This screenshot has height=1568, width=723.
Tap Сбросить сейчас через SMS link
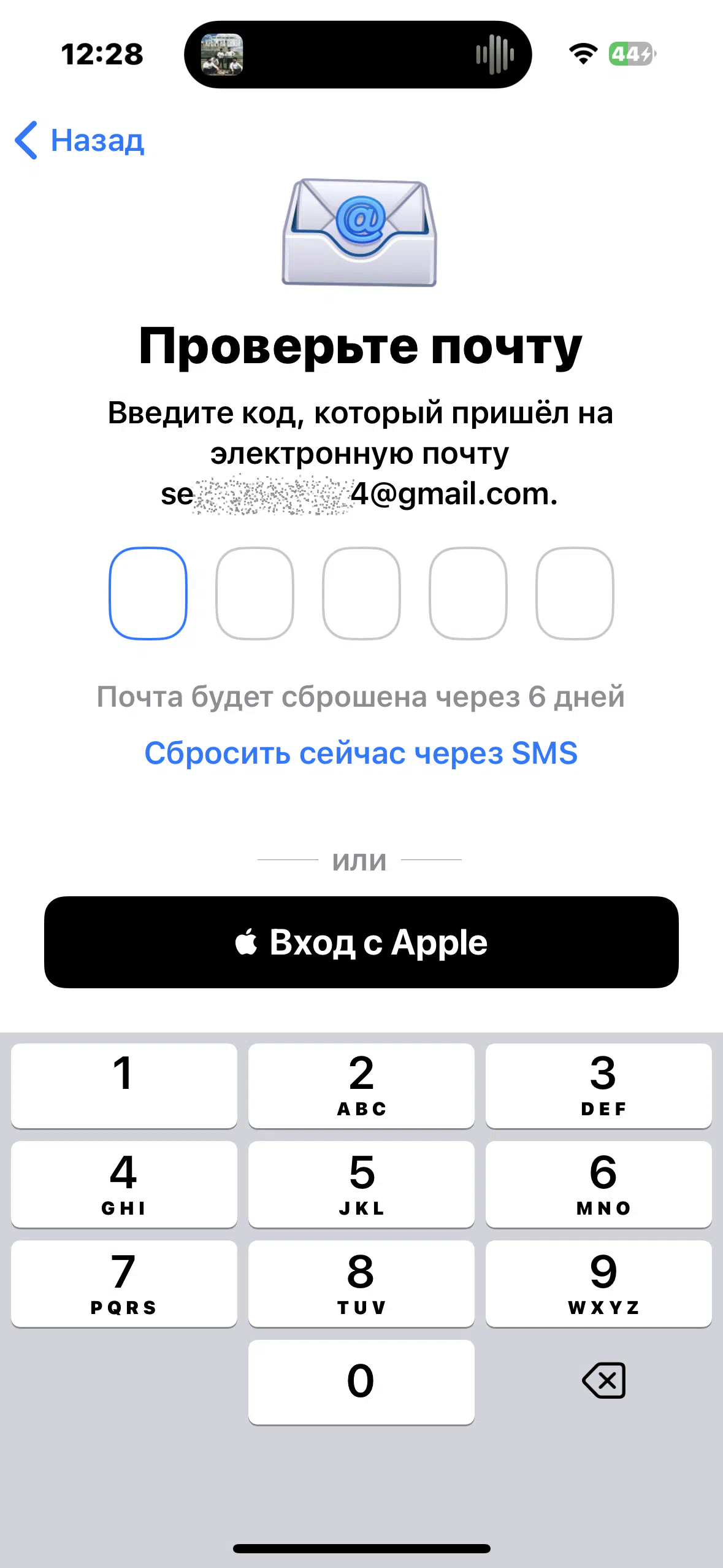tap(361, 753)
